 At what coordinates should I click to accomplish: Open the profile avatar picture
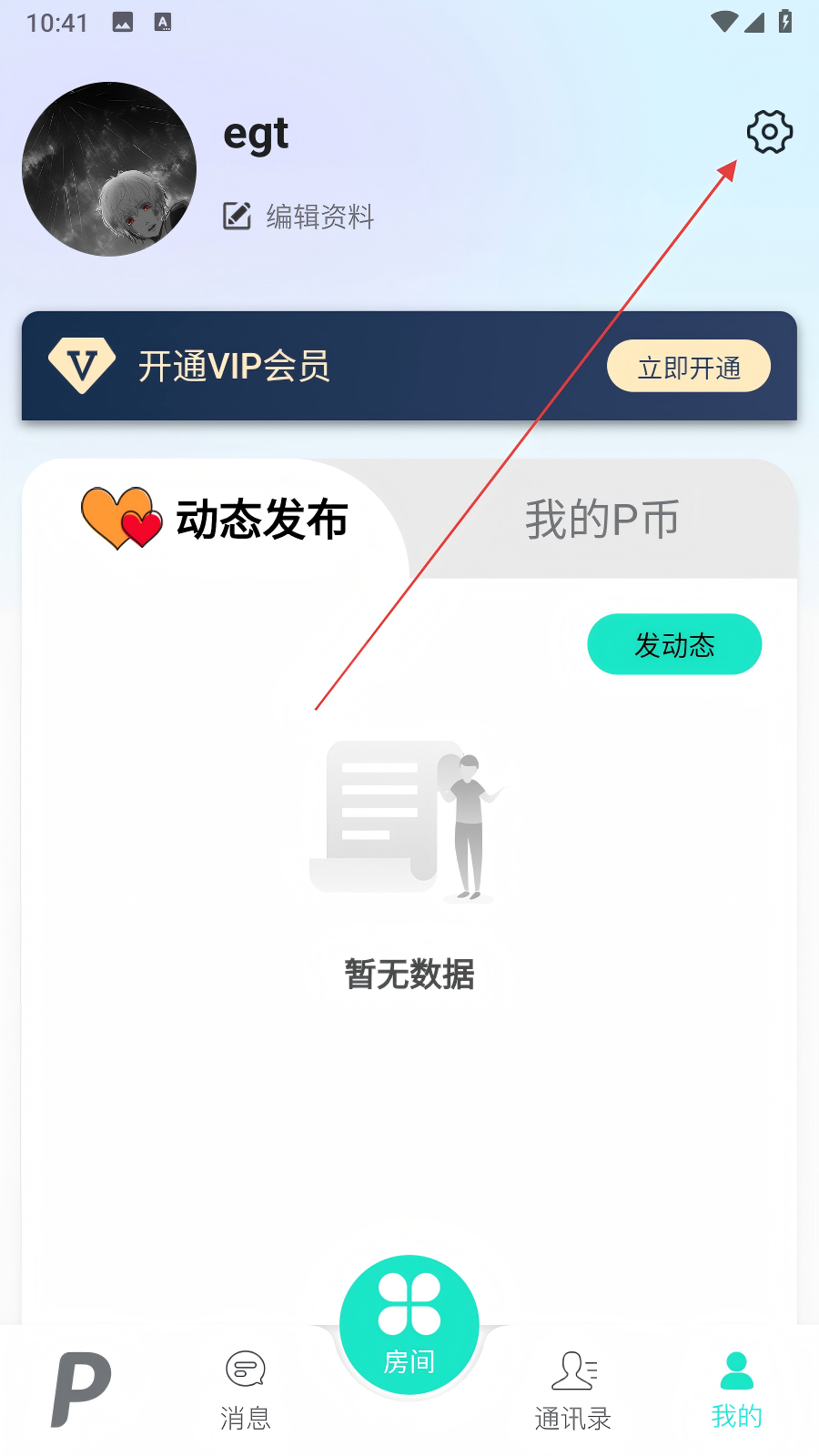pos(109,169)
